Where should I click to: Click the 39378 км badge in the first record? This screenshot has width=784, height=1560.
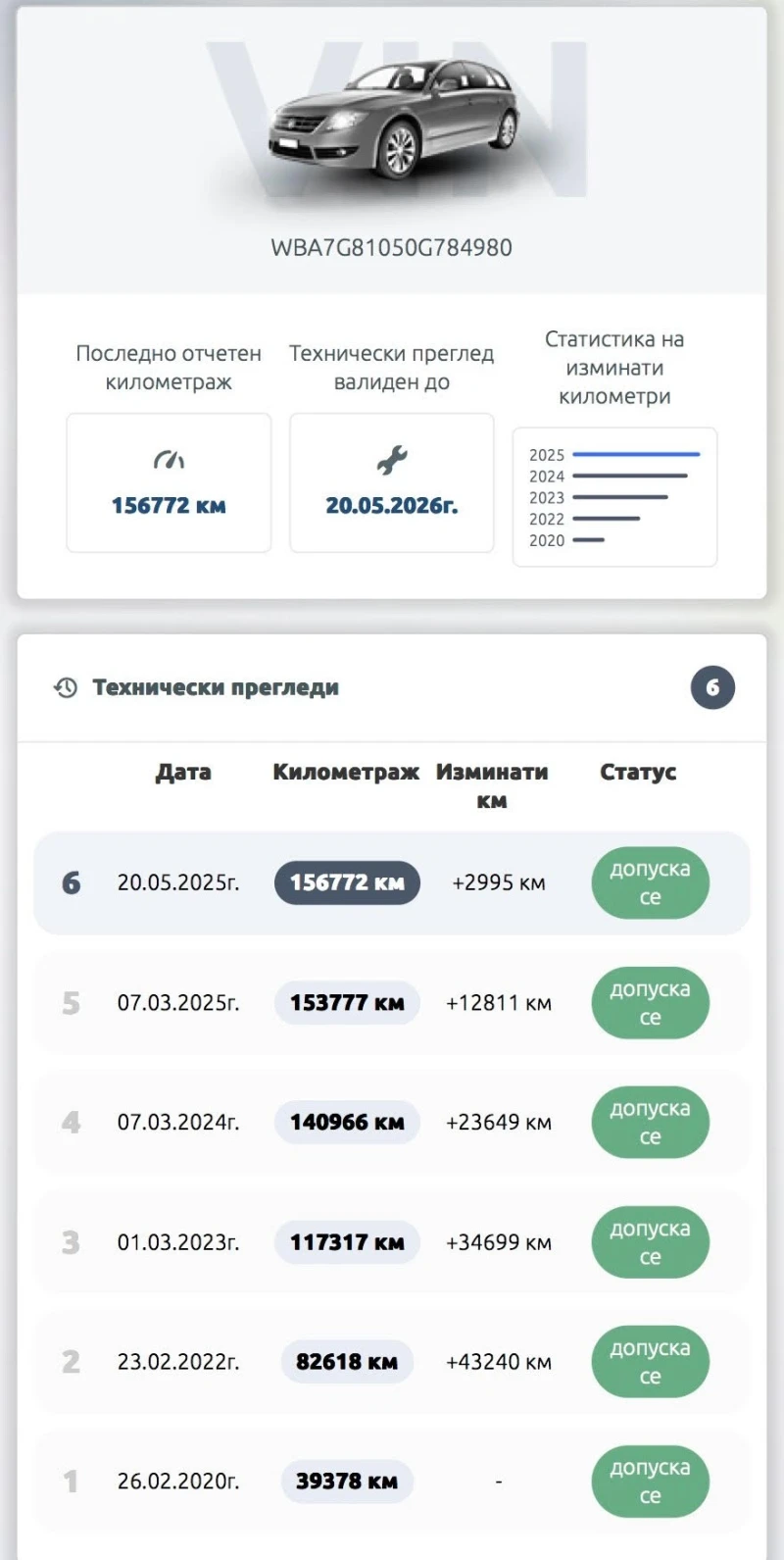coord(346,1482)
